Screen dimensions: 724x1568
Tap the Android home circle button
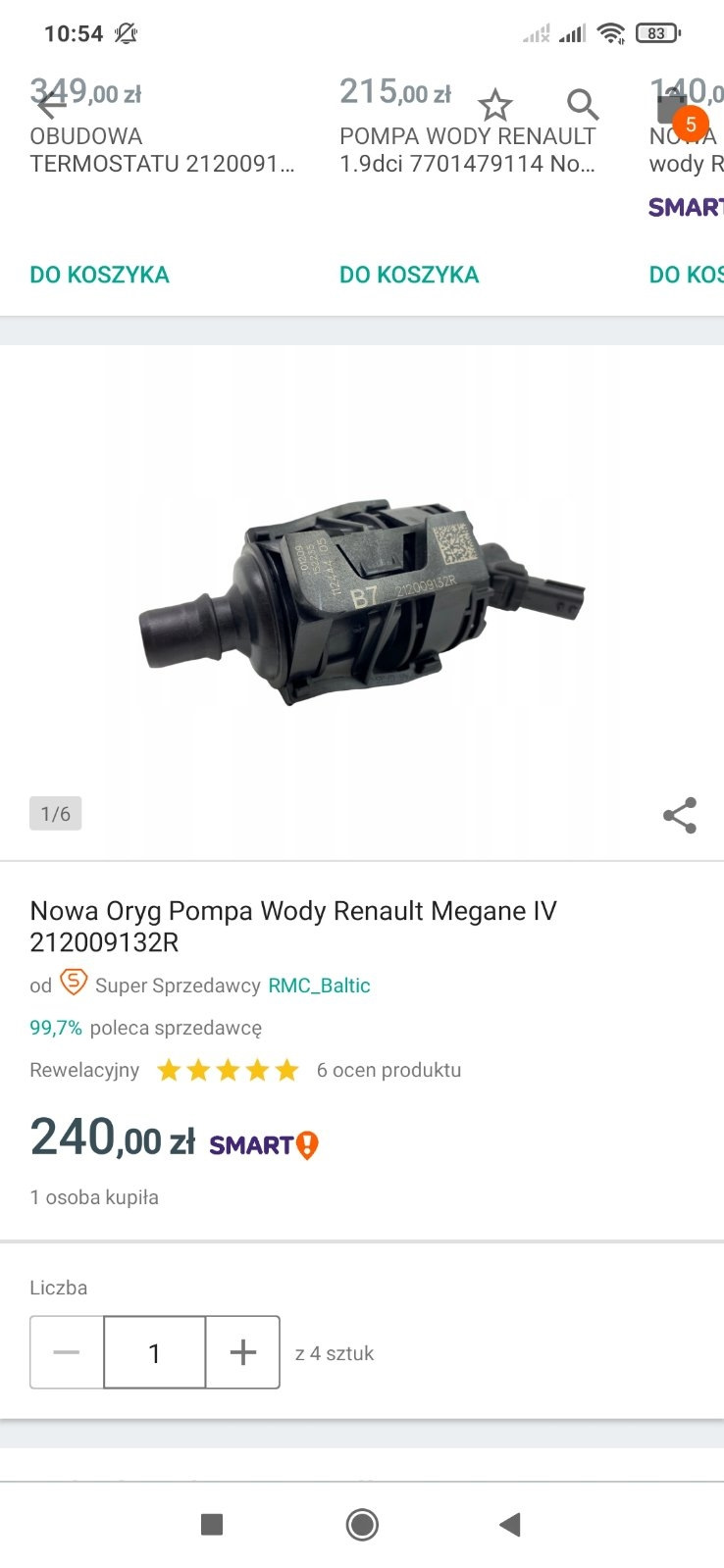coord(362,1525)
